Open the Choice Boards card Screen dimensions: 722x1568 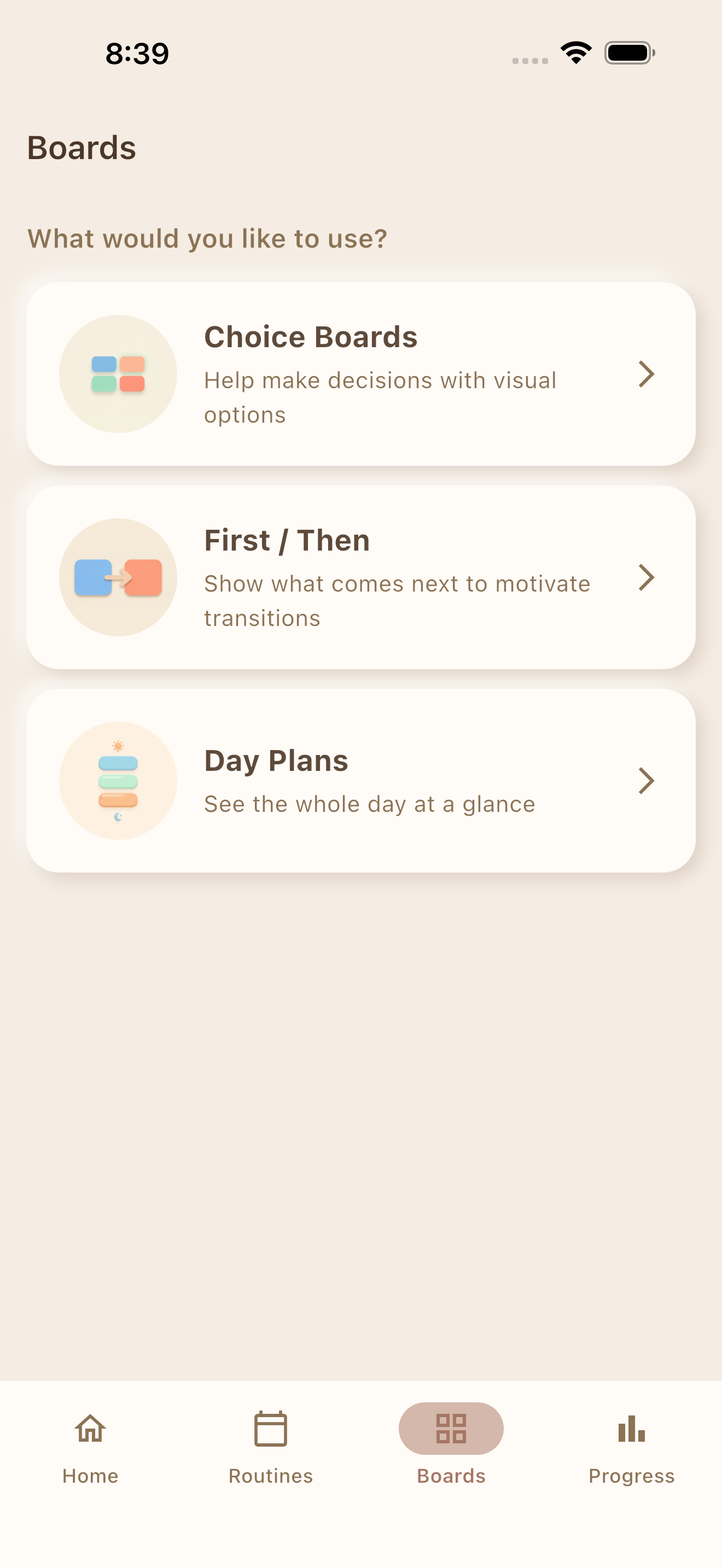[361, 373]
